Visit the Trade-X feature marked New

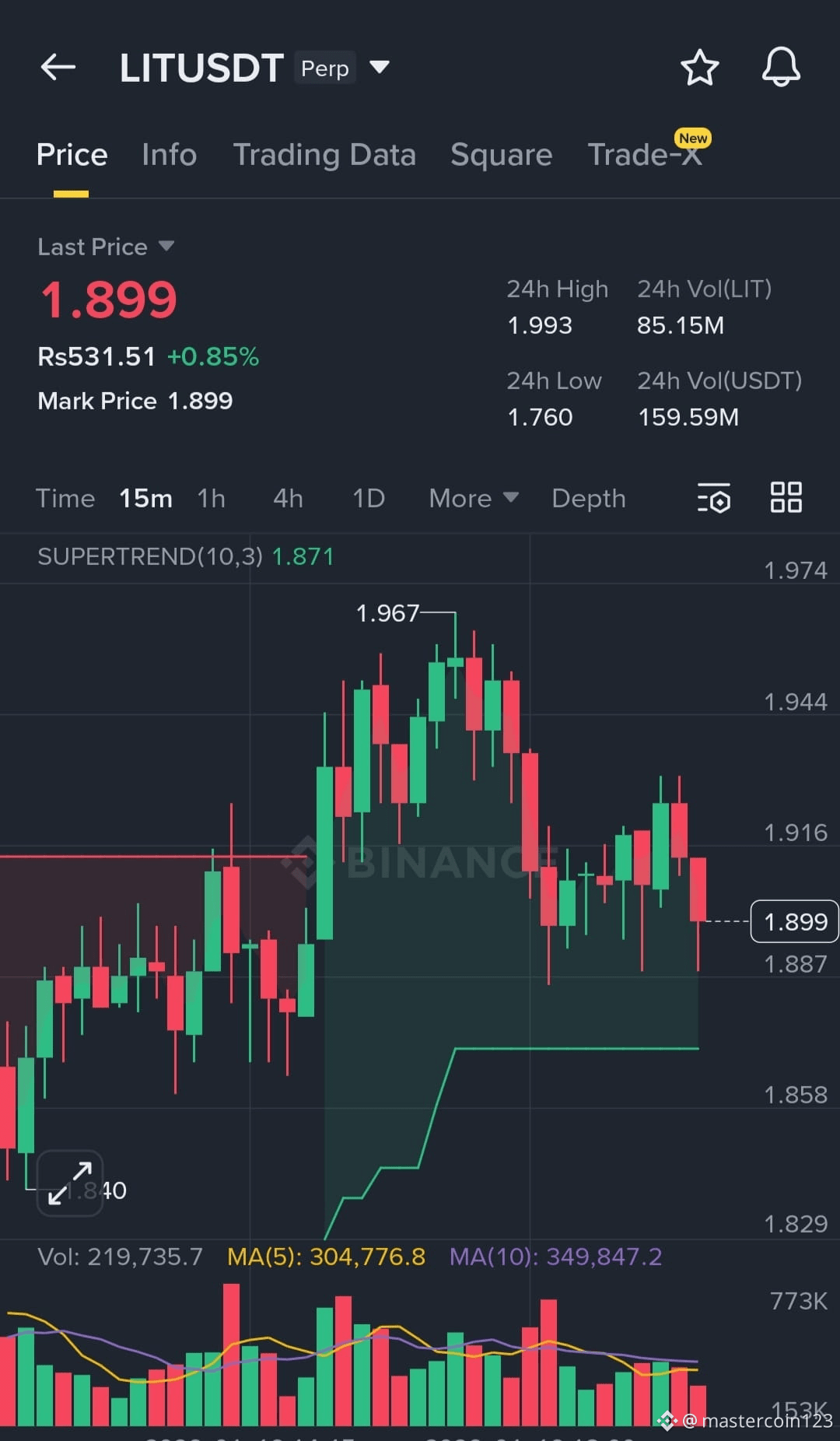(x=645, y=154)
